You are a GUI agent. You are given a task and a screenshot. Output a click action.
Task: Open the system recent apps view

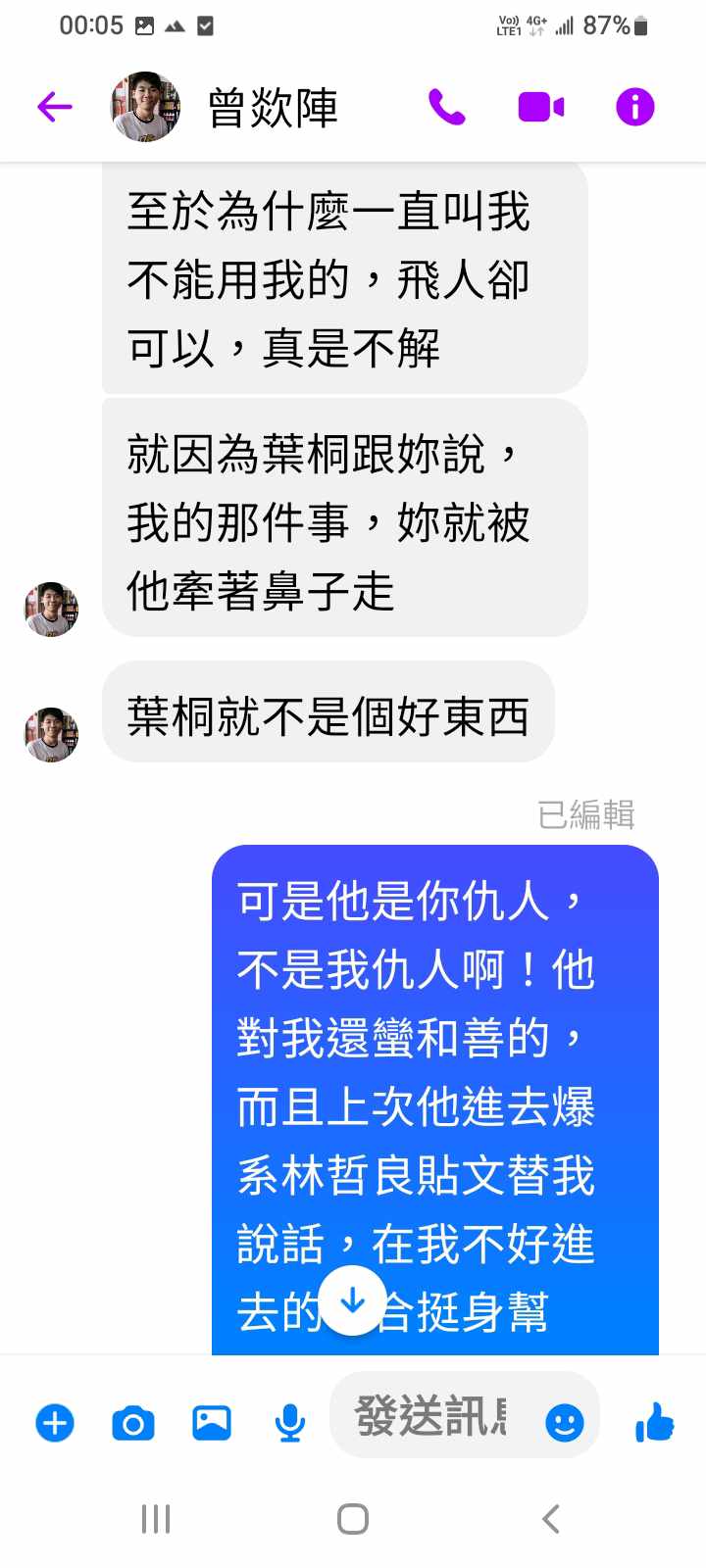pos(156,1519)
